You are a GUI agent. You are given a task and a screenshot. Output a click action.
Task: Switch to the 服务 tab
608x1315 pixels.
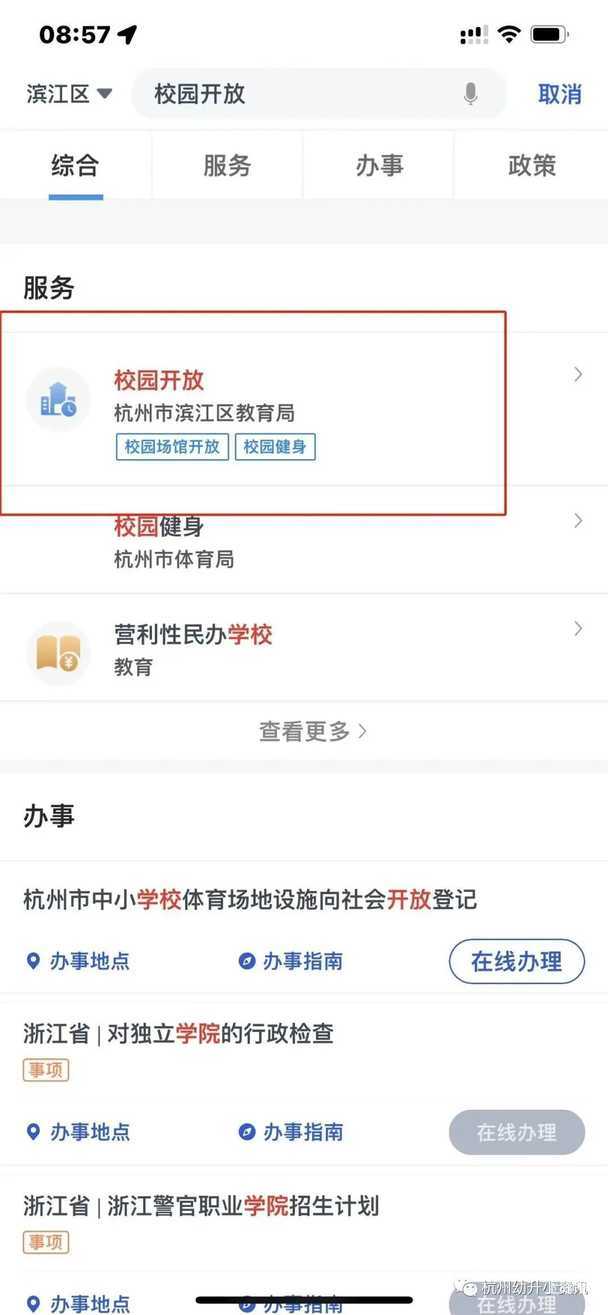227,165
